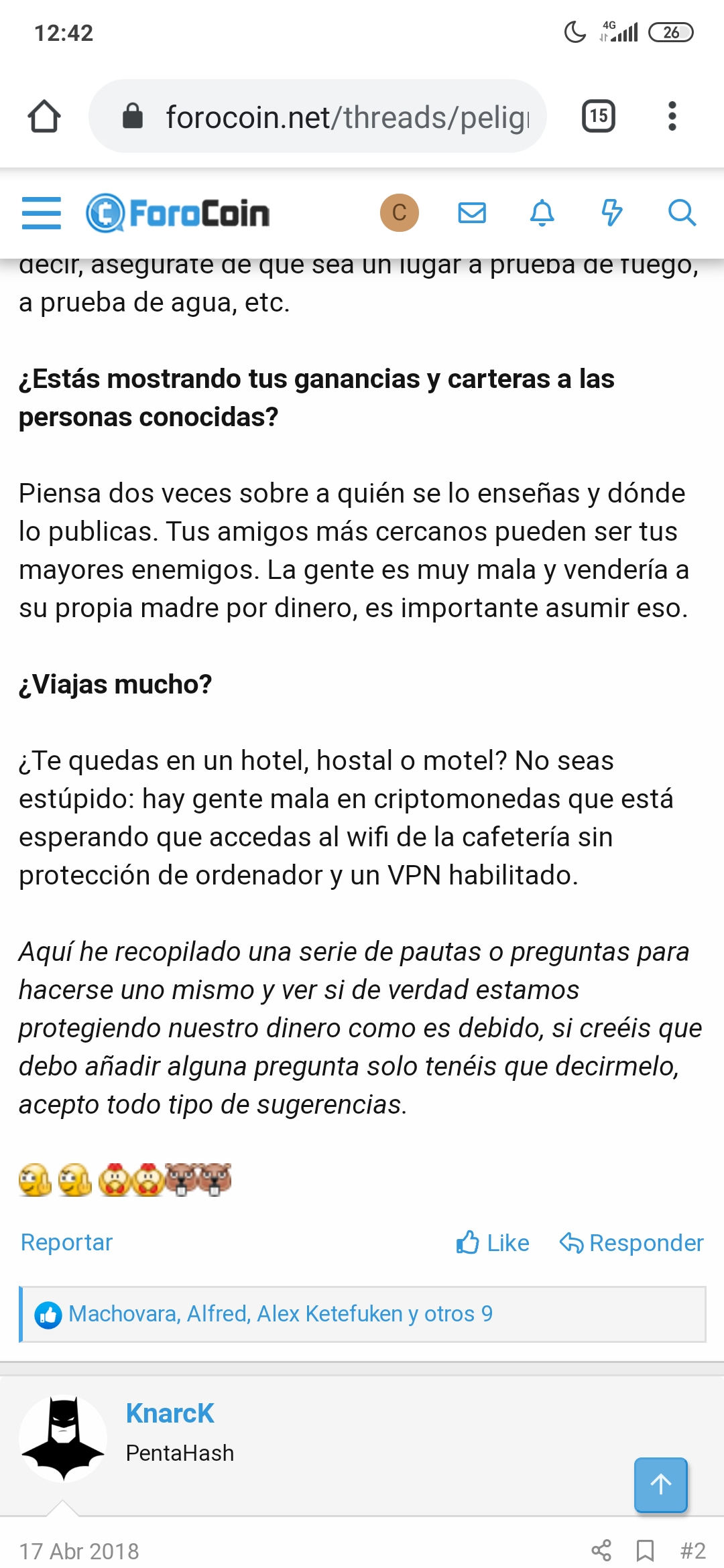Bookmark post #2
The image size is (724, 1568).
645,1550
